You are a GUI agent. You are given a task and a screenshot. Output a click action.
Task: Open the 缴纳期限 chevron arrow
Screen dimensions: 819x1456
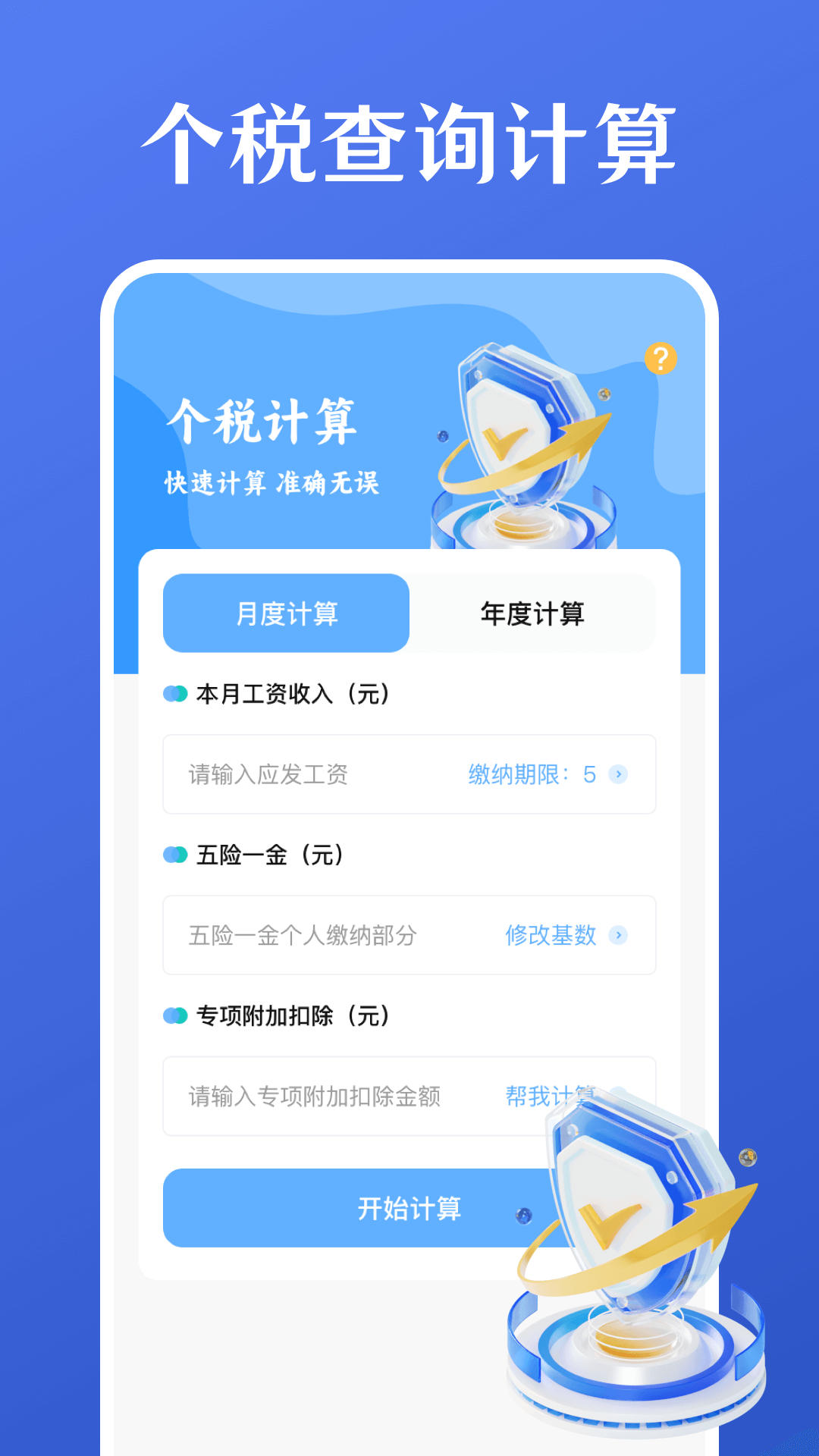(x=620, y=774)
